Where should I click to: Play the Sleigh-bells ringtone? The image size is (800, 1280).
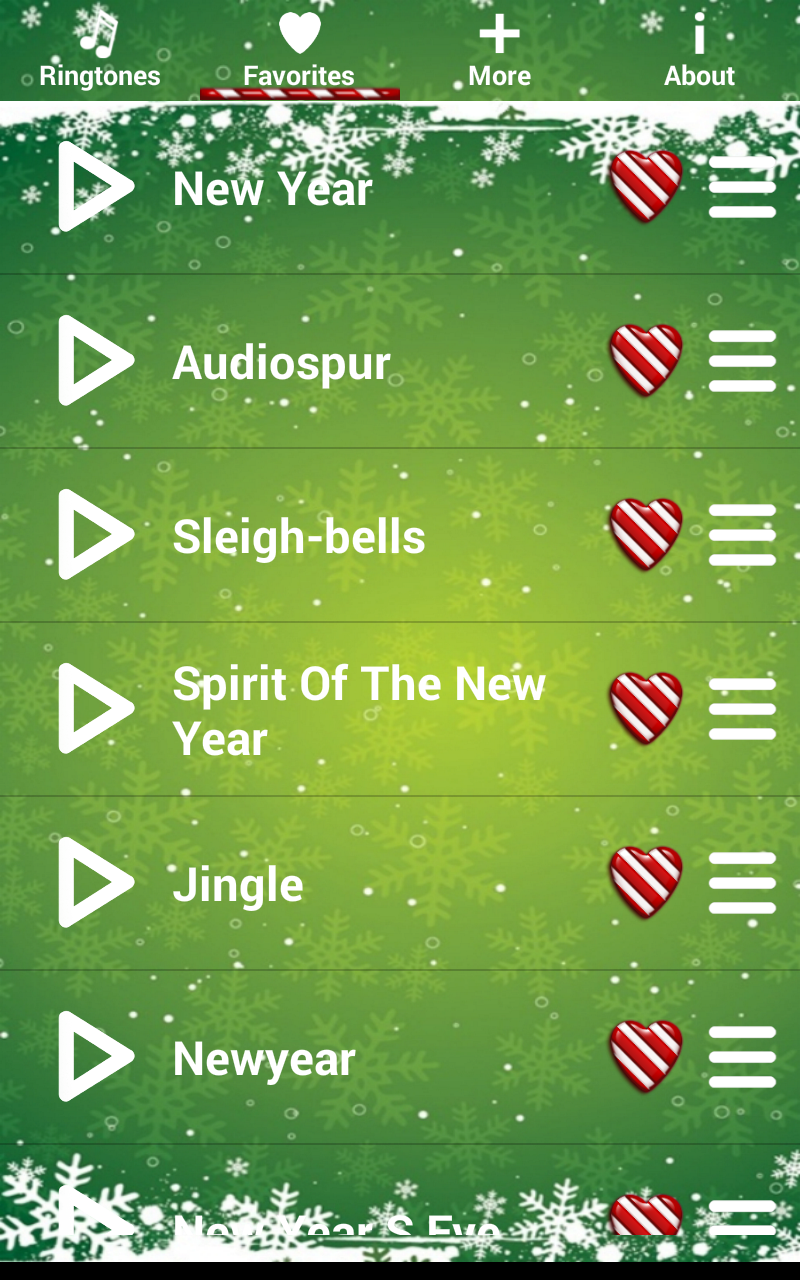[96, 534]
